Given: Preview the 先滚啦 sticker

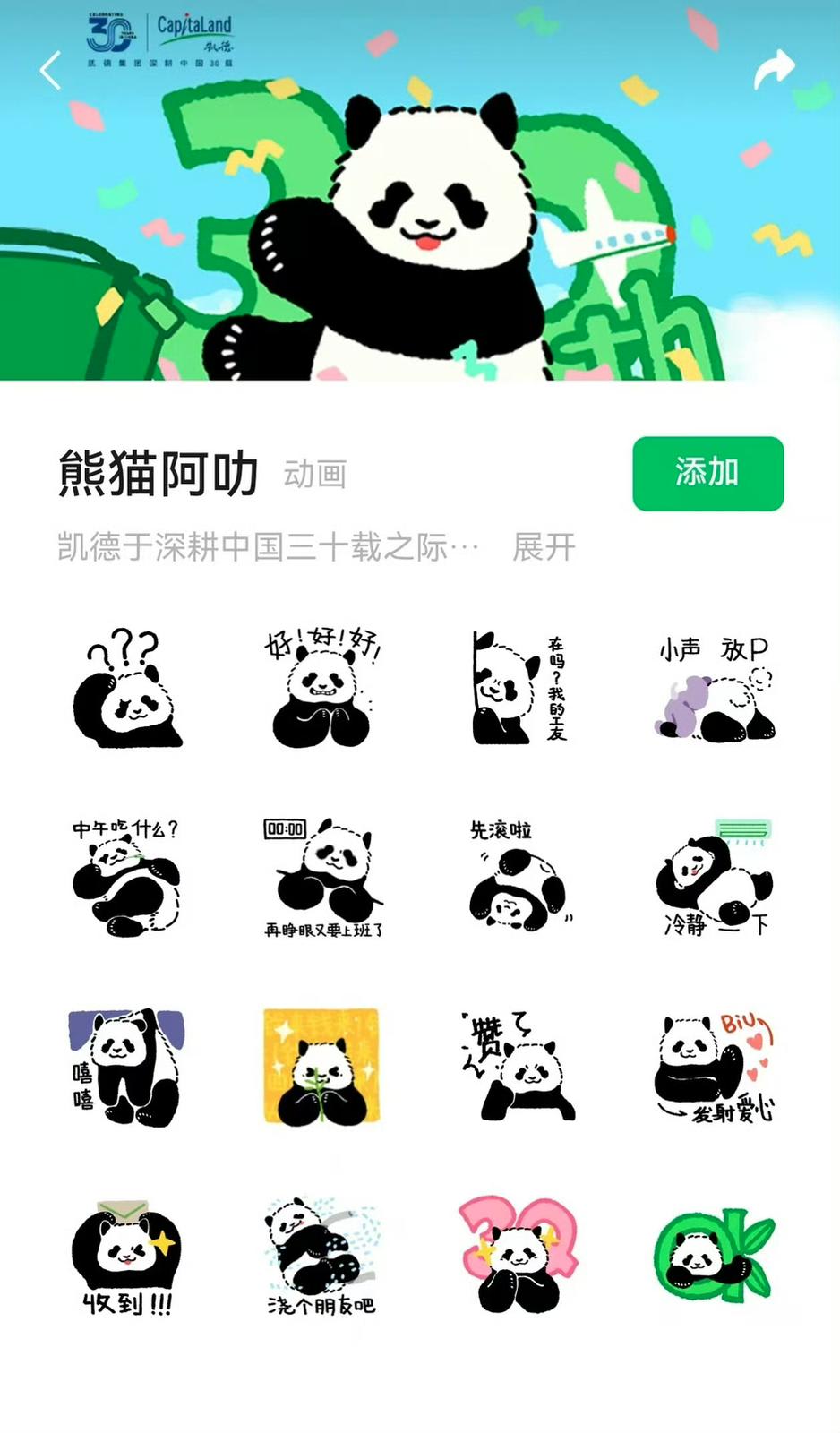Looking at the screenshot, I should (x=519, y=877).
